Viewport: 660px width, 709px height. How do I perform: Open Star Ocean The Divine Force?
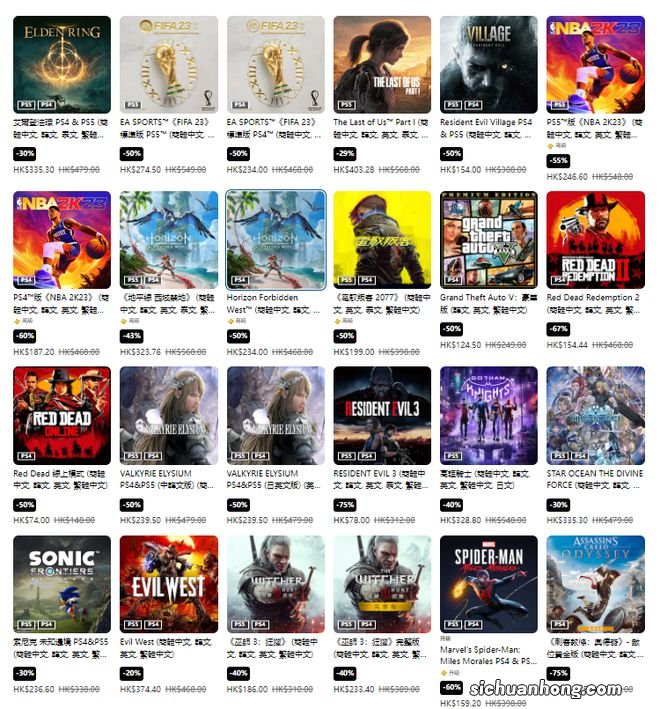595,415
